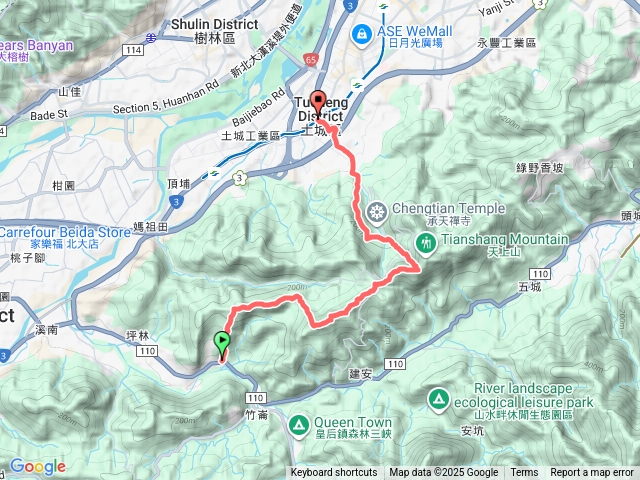Open the Terms link
640x480 pixels.
click(524, 473)
